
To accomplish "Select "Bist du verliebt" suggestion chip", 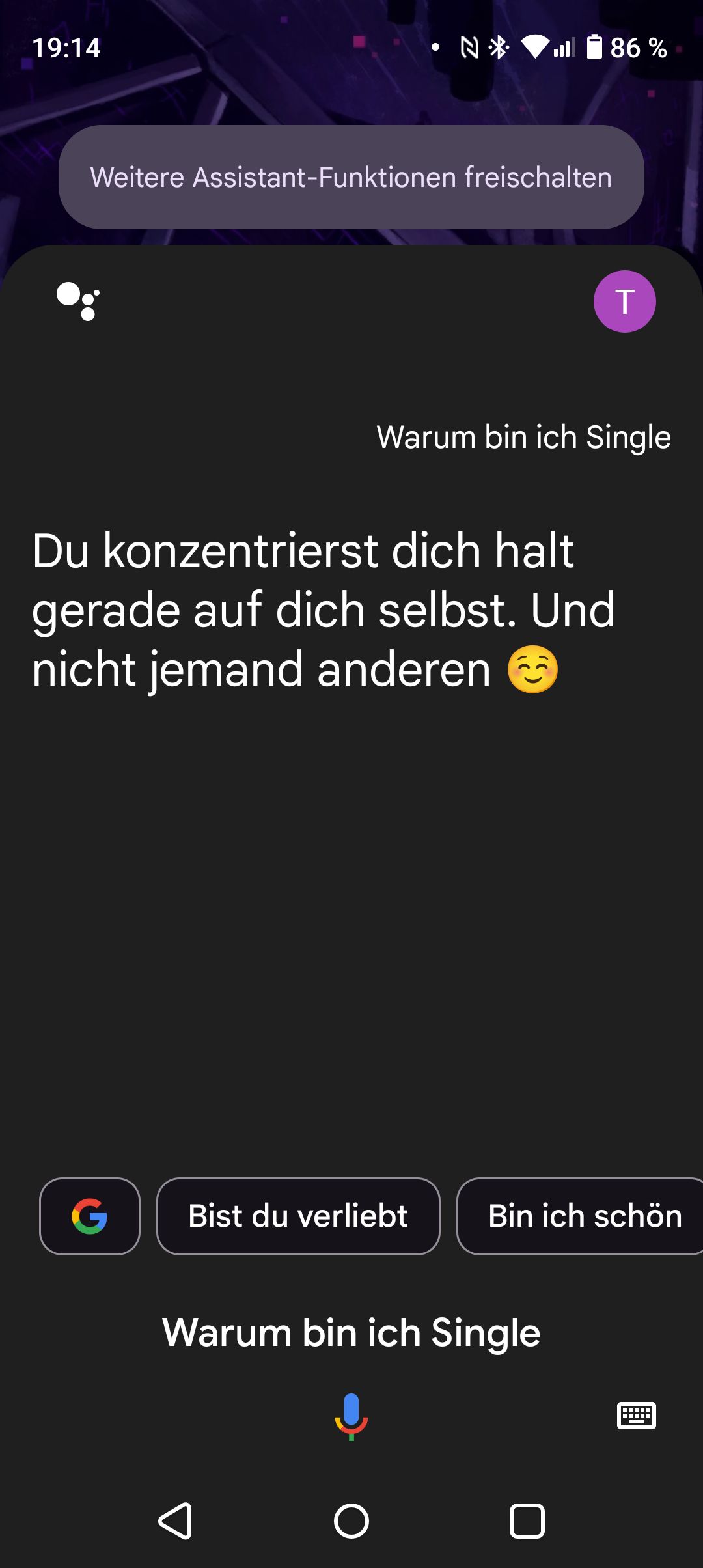I will click(x=298, y=1216).
